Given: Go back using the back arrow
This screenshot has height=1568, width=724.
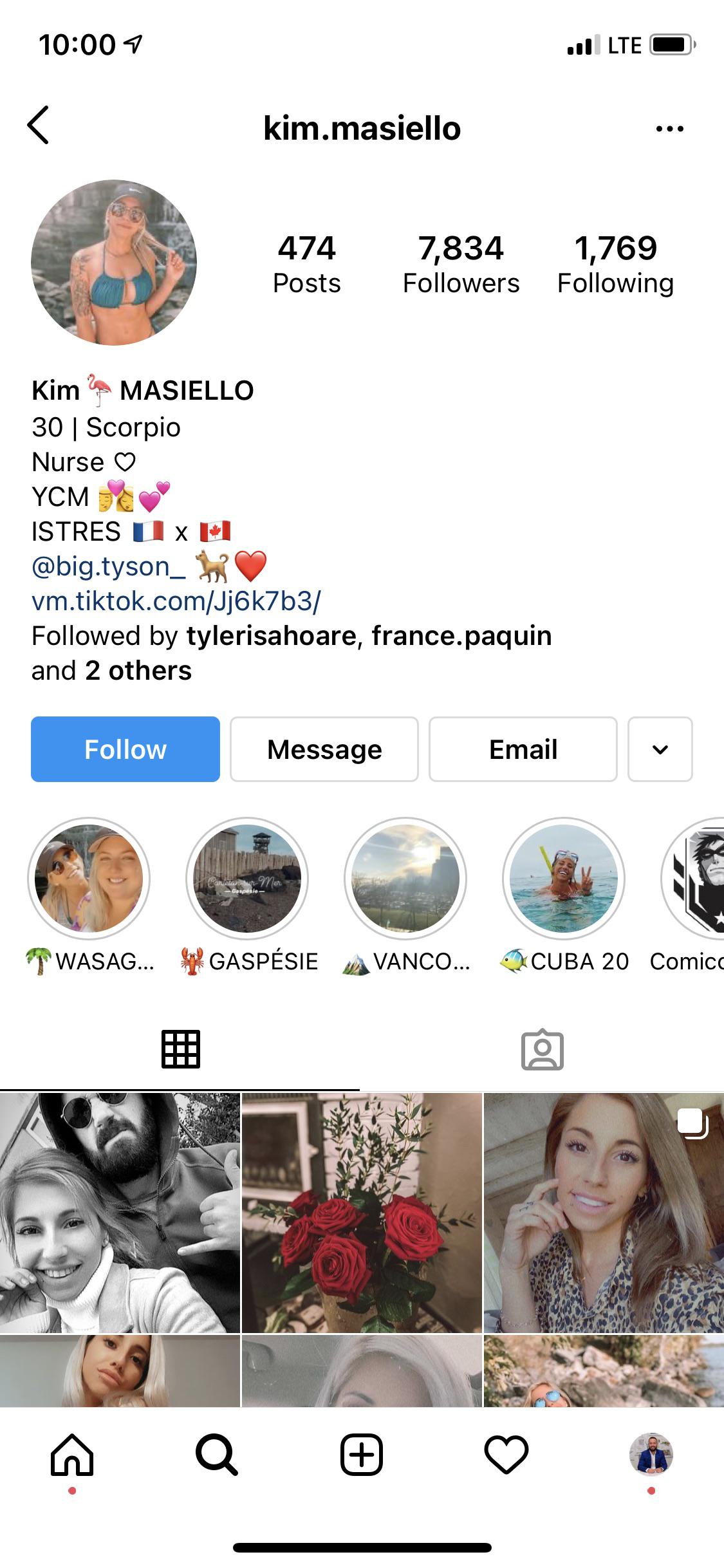Looking at the screenshot, I should pyautogui.click(x=39, y=125).
